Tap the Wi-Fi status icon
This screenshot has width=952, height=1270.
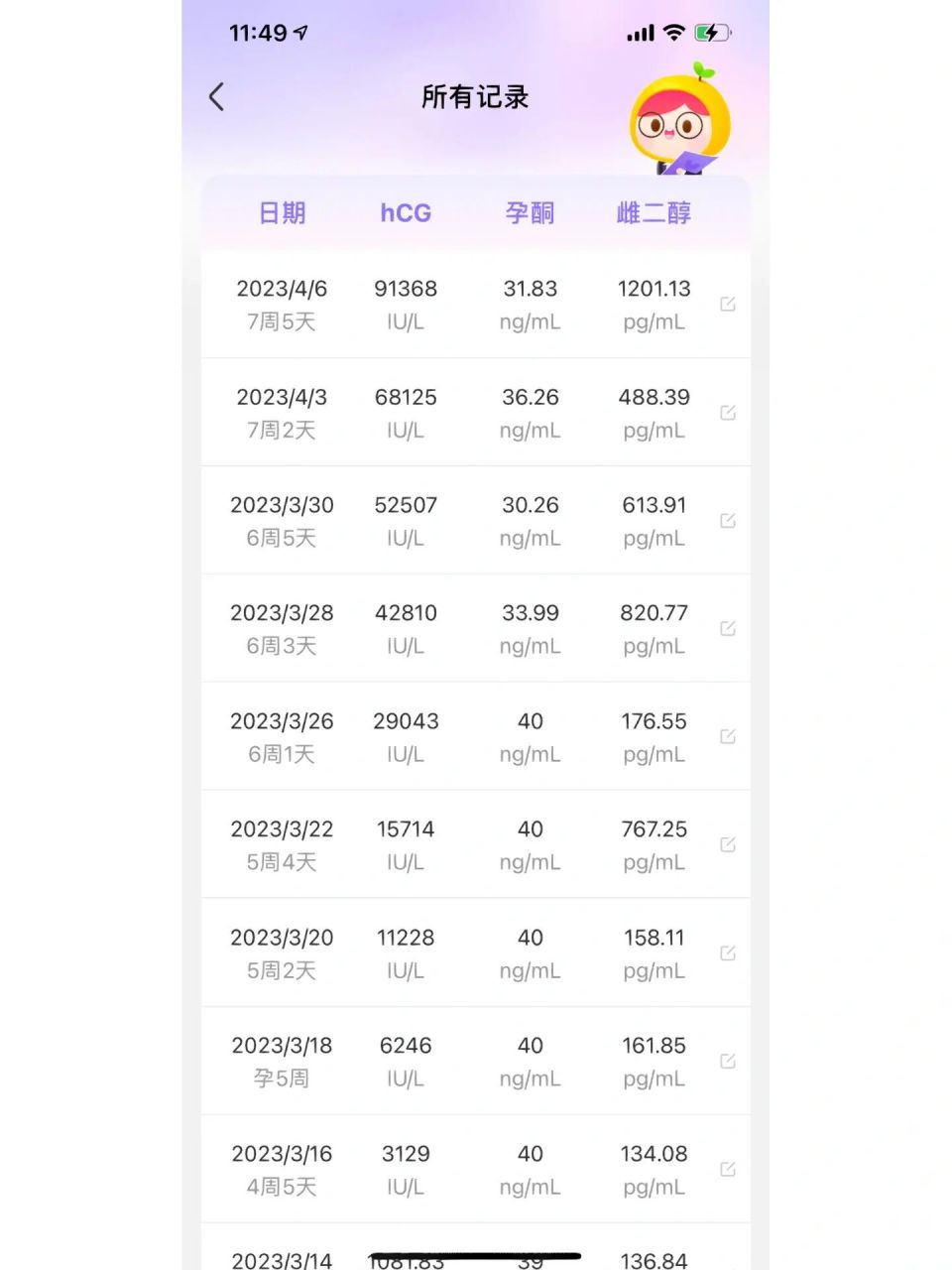tap(672, 32)
